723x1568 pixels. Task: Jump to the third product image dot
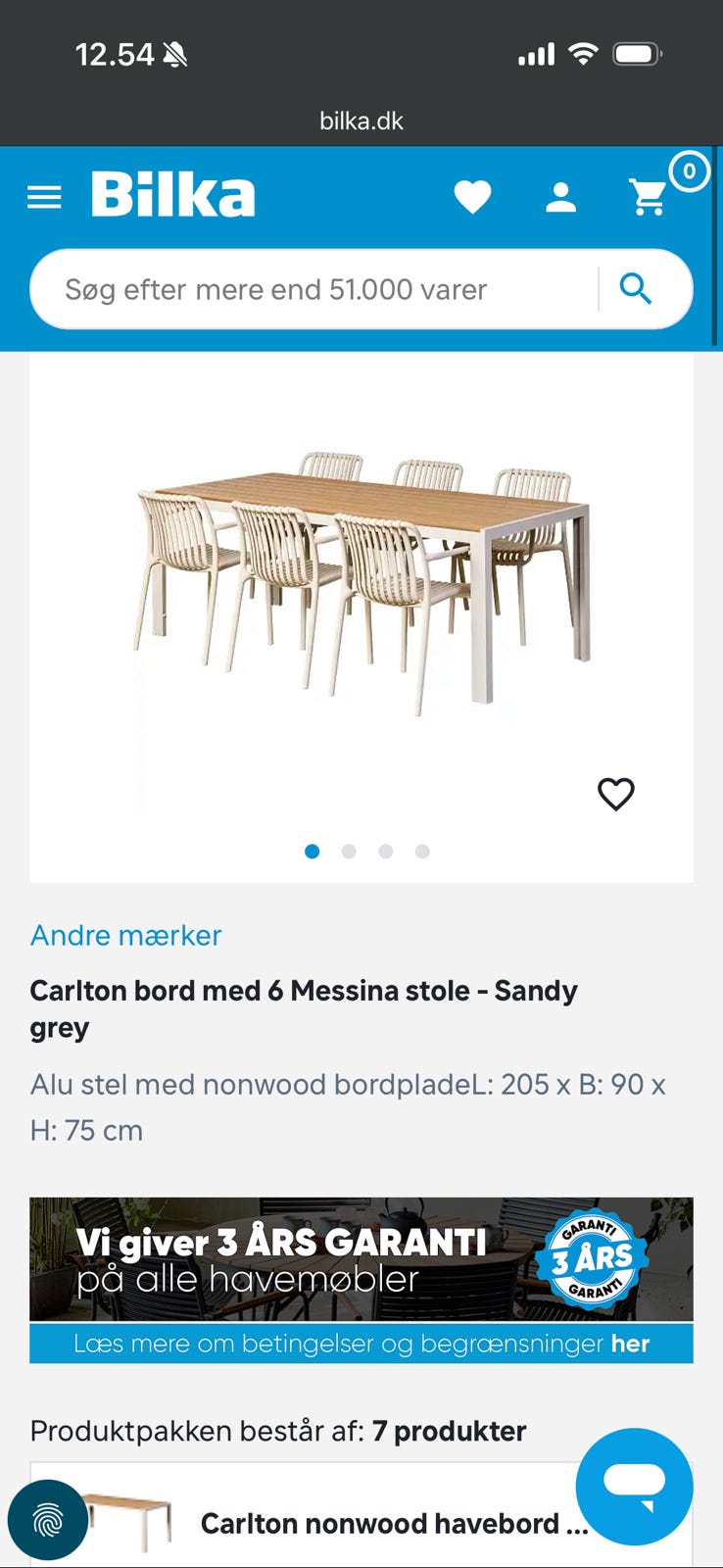[x=386, y=851]
